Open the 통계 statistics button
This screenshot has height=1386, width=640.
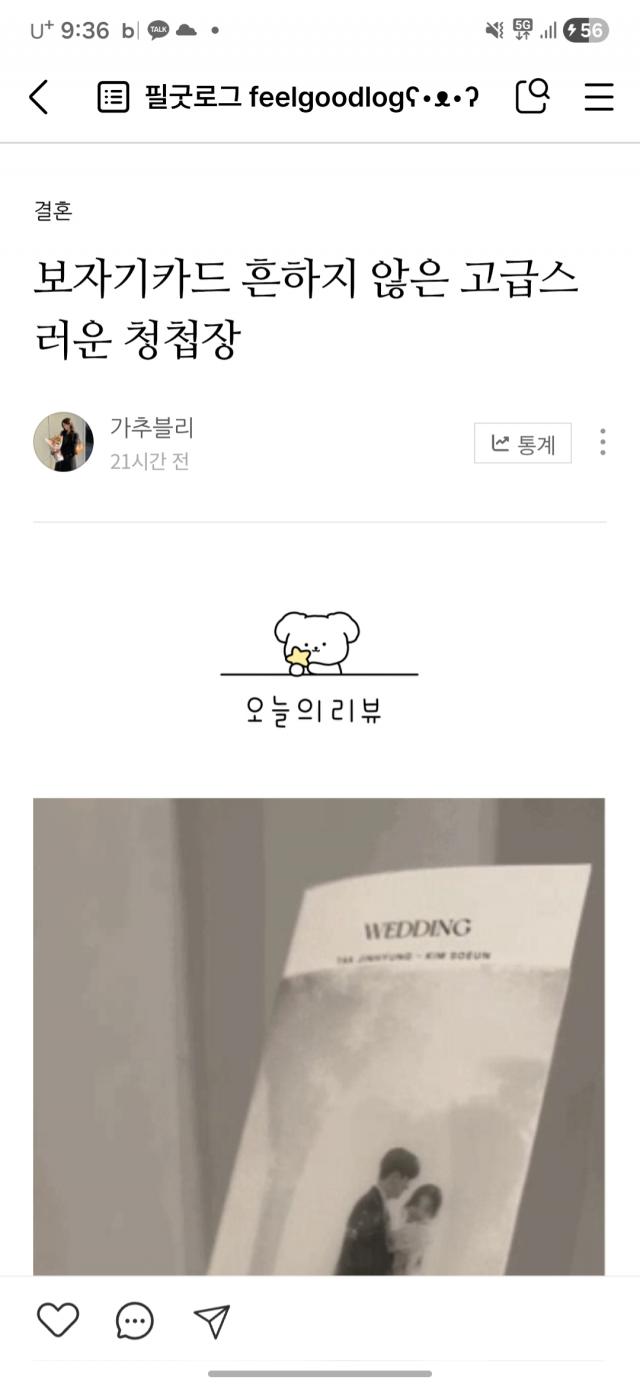click(522, 443)
